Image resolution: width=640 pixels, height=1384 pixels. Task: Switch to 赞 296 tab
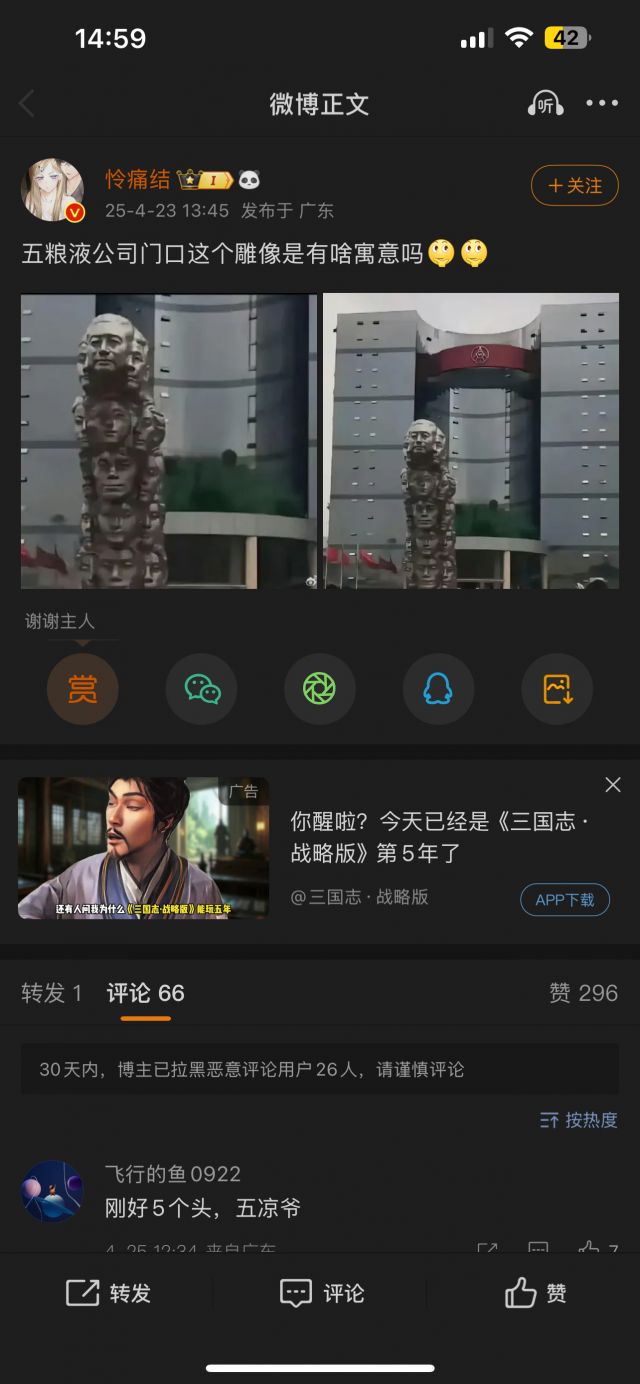[x=583, y=993]
